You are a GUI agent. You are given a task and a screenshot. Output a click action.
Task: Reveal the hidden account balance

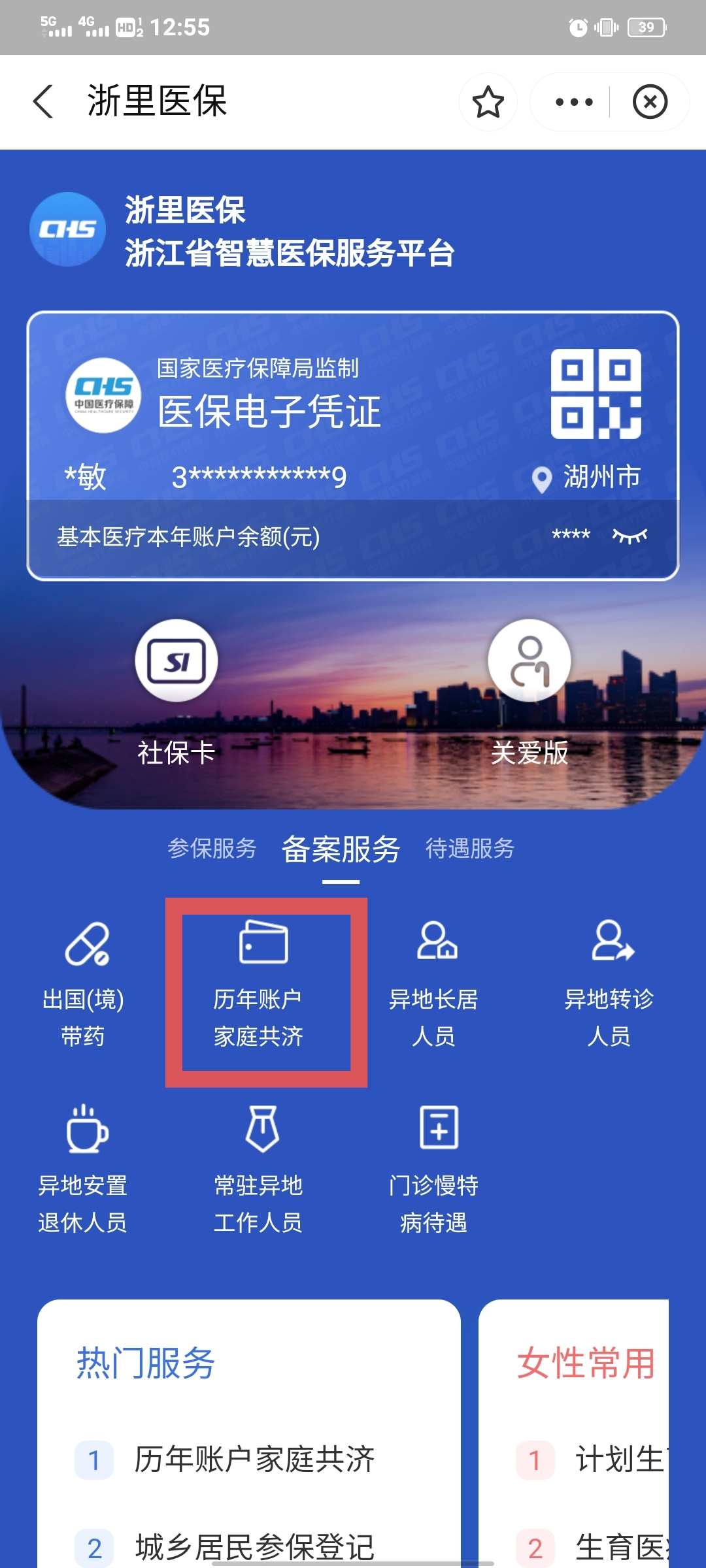[x=630, y=536]
